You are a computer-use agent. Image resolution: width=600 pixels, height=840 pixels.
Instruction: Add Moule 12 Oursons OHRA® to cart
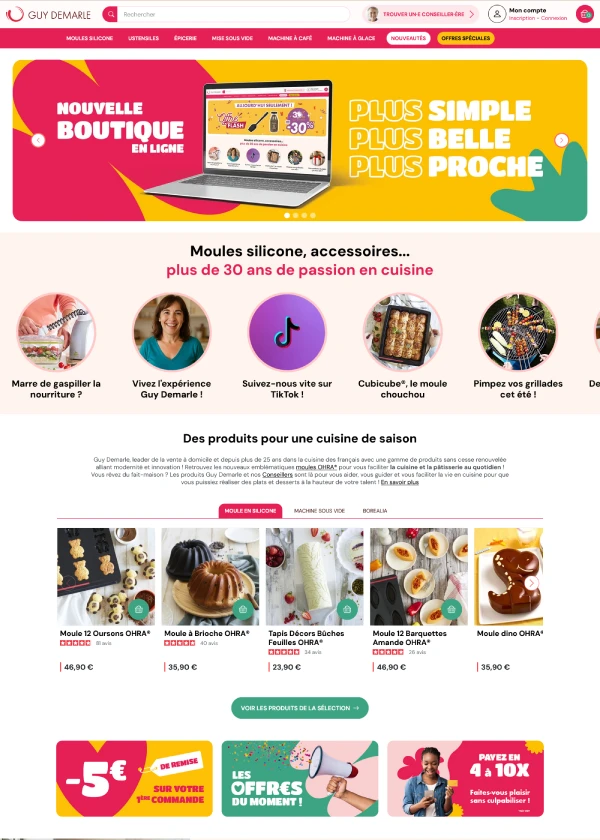[x=138, y=609]
